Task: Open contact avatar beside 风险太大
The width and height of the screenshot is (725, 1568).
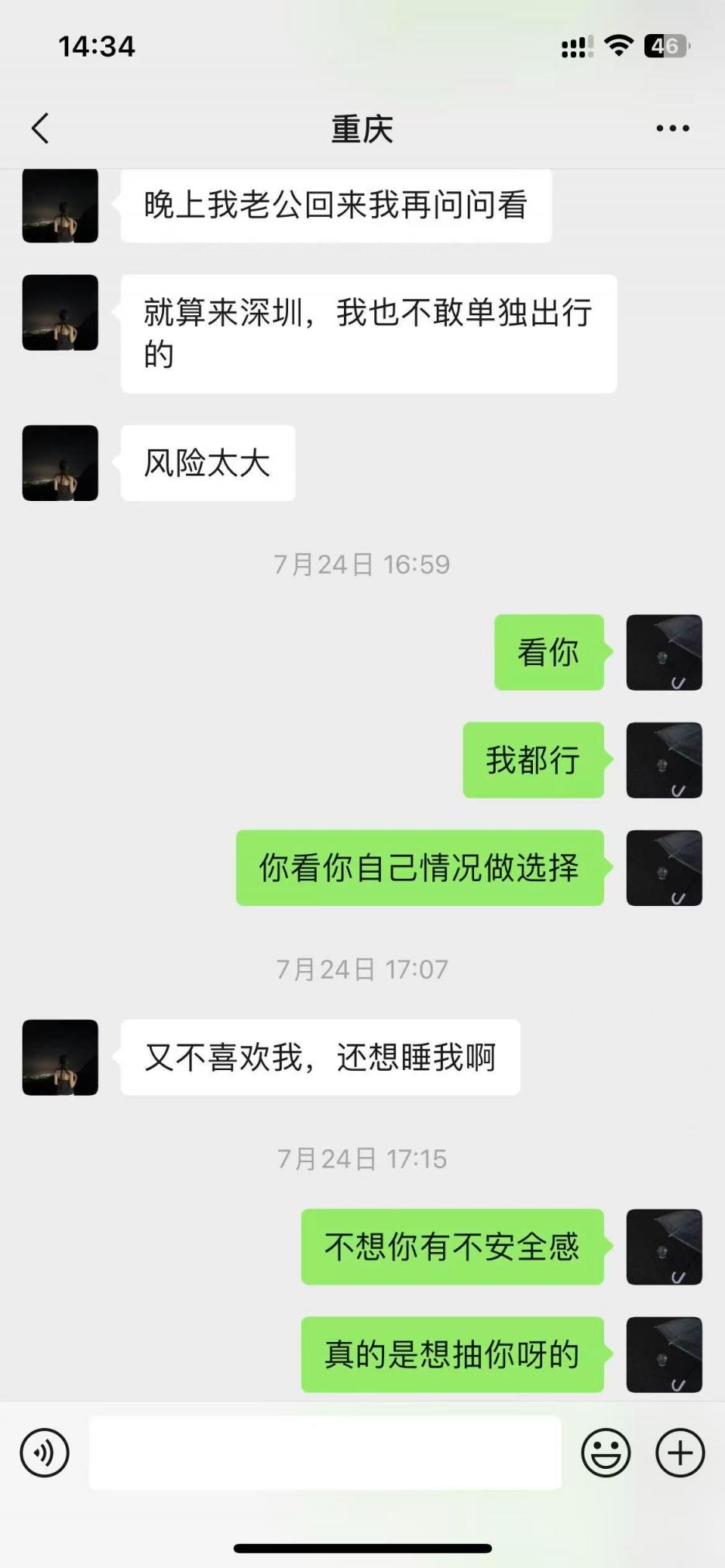Action: tap(60, 463)
